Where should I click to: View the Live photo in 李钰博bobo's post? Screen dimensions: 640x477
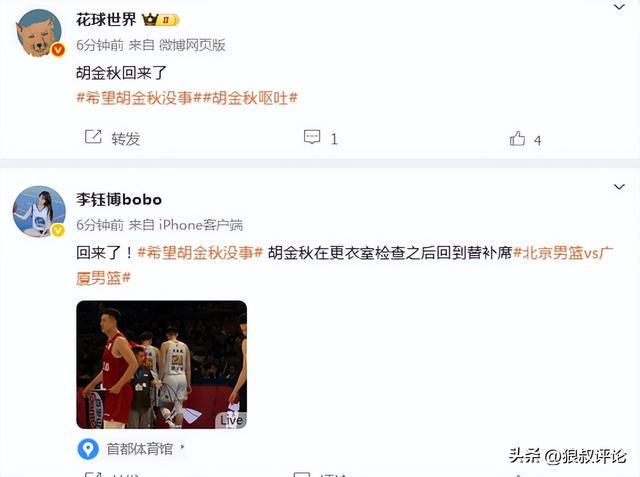162,364
